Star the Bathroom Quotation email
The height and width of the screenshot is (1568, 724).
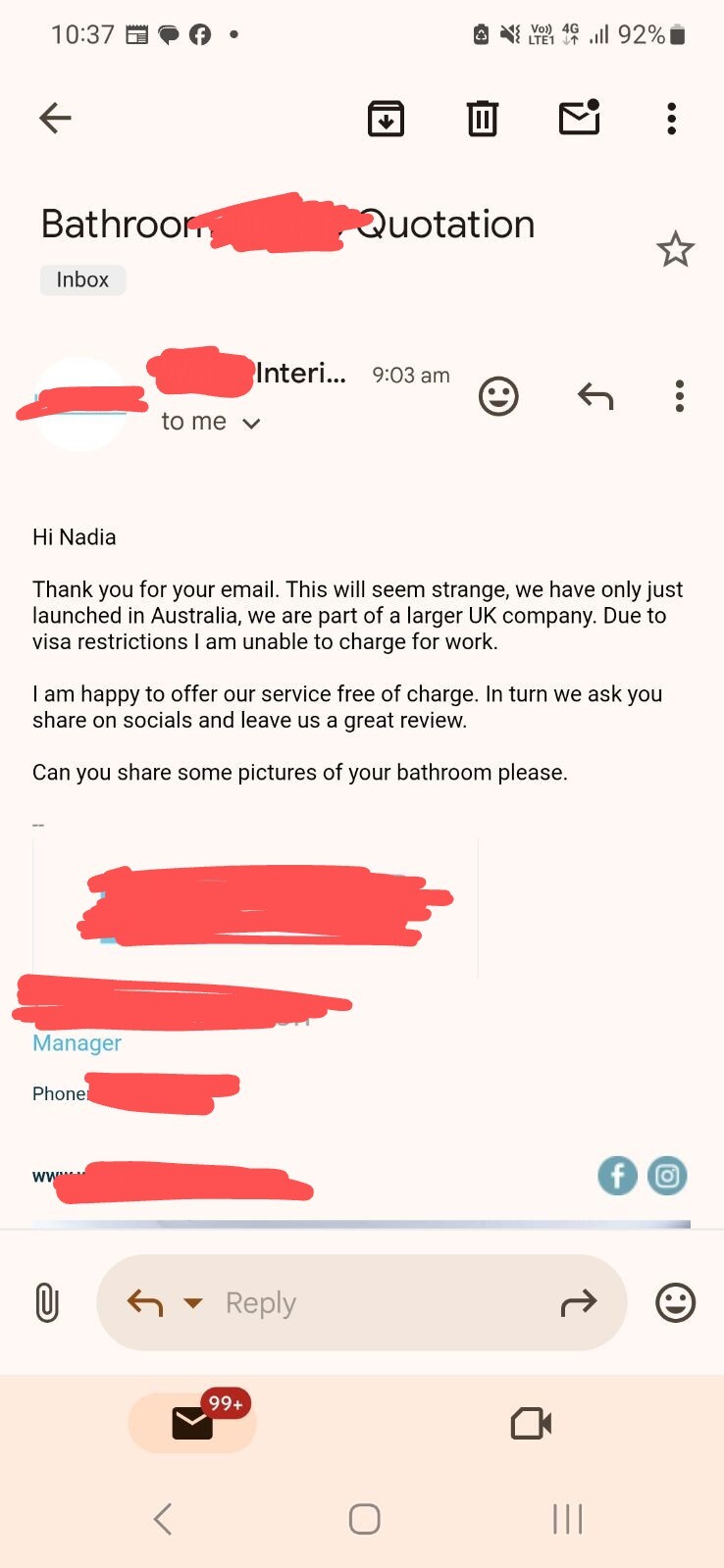[675, 250]
